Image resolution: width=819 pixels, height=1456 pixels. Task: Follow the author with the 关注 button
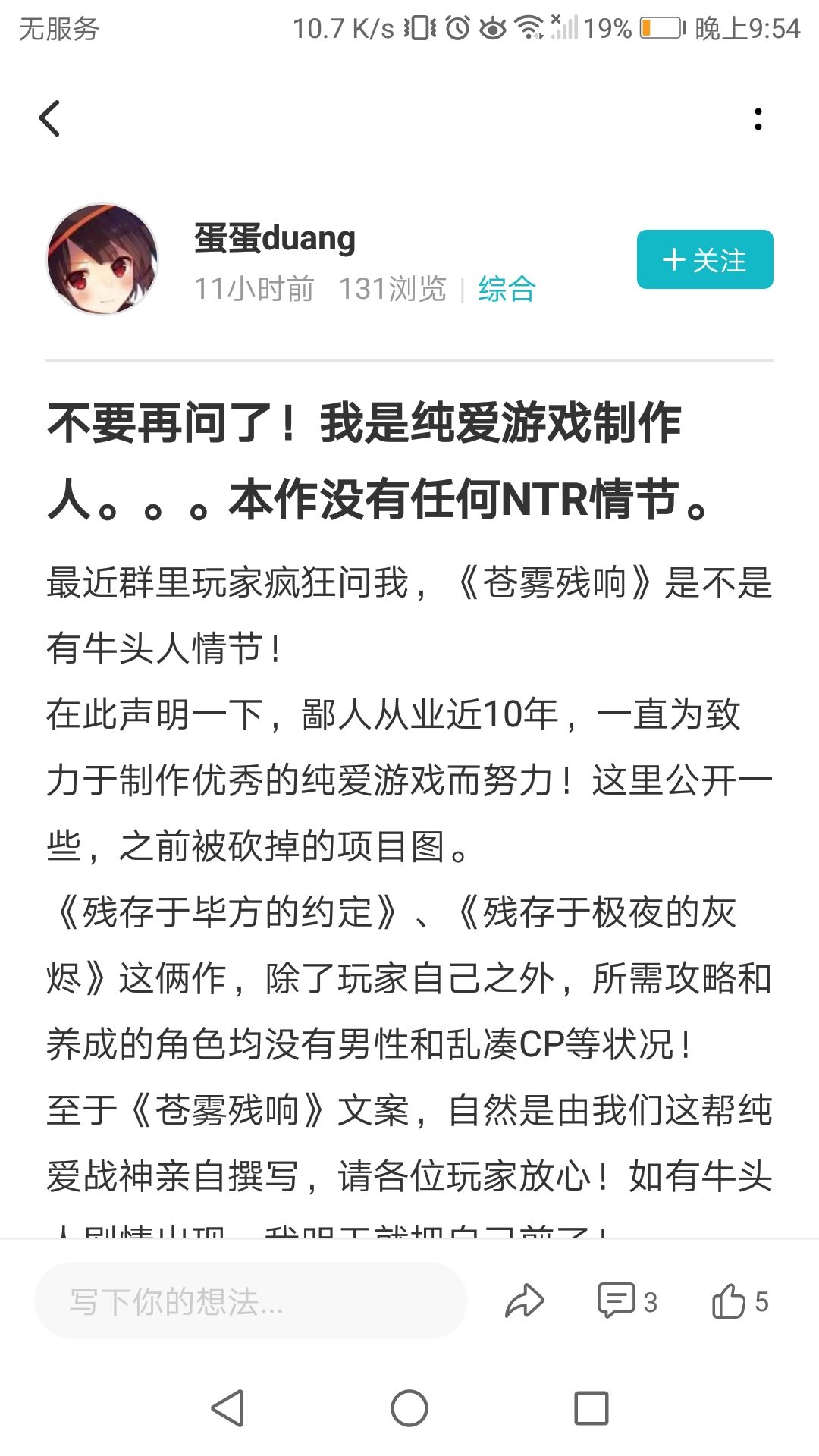(704, 259)
